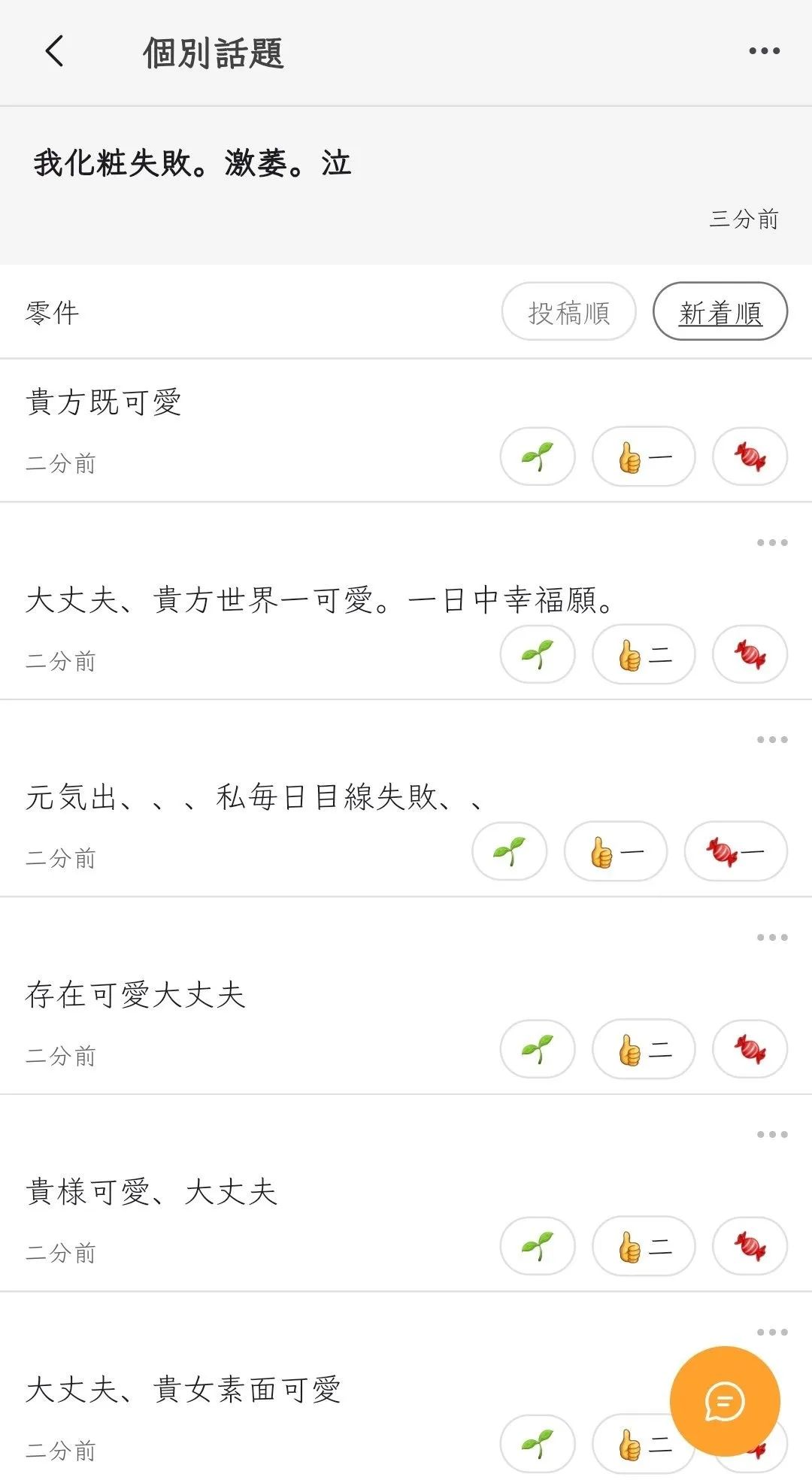The image size is (812, 1480).
Task: Write a reply with the orange chat button
Action: coord(724,1402)
